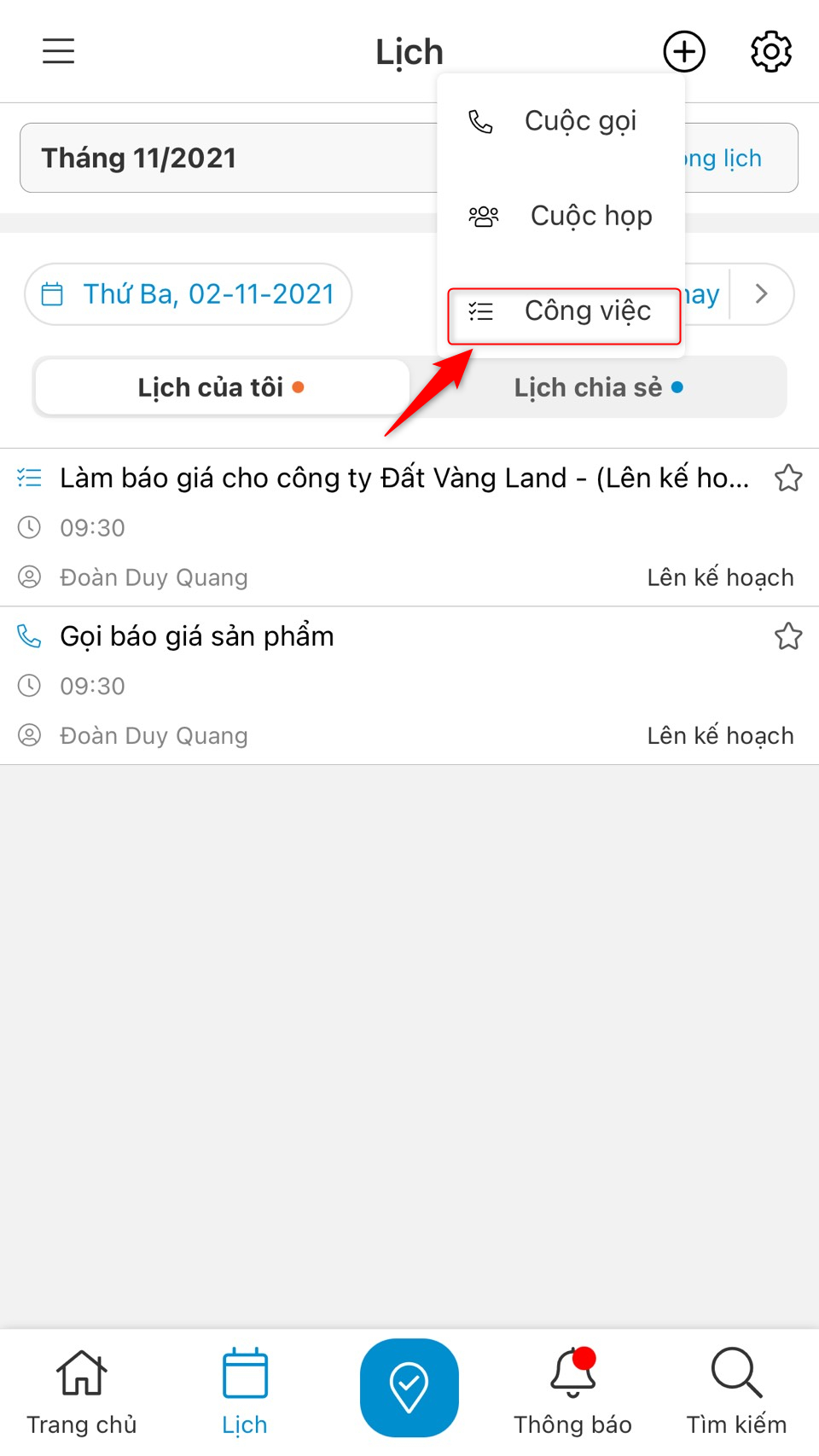Go to the next day arrow

[x=762, y=294]
